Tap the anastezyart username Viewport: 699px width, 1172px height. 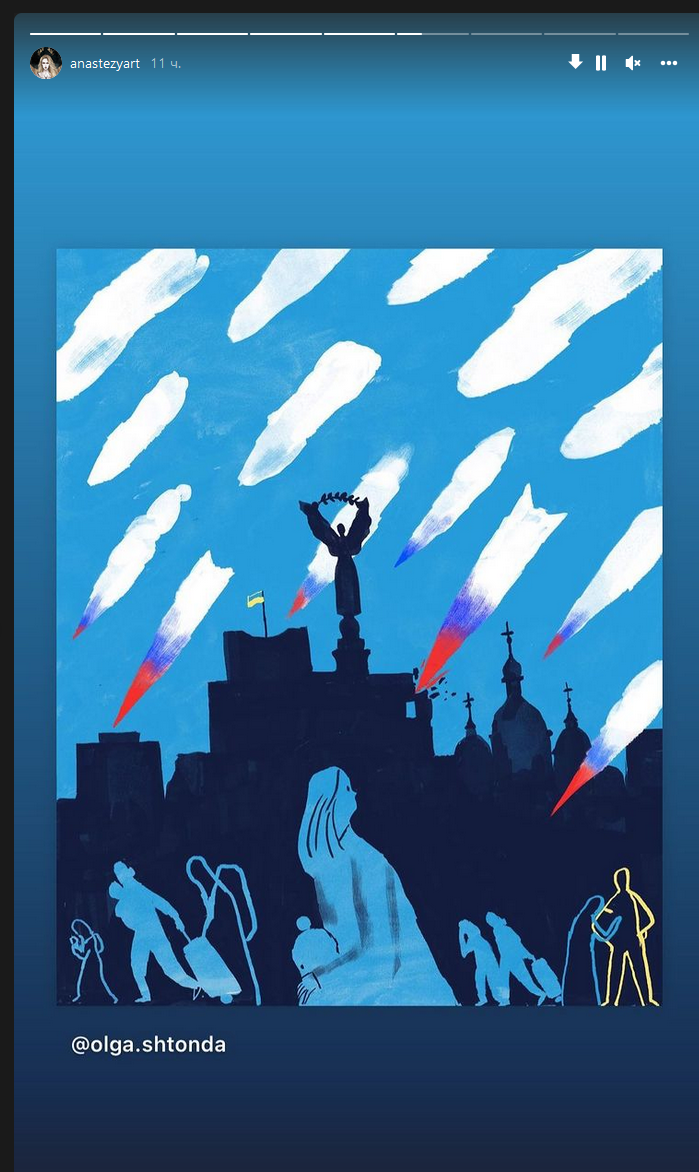coord(105,63)
